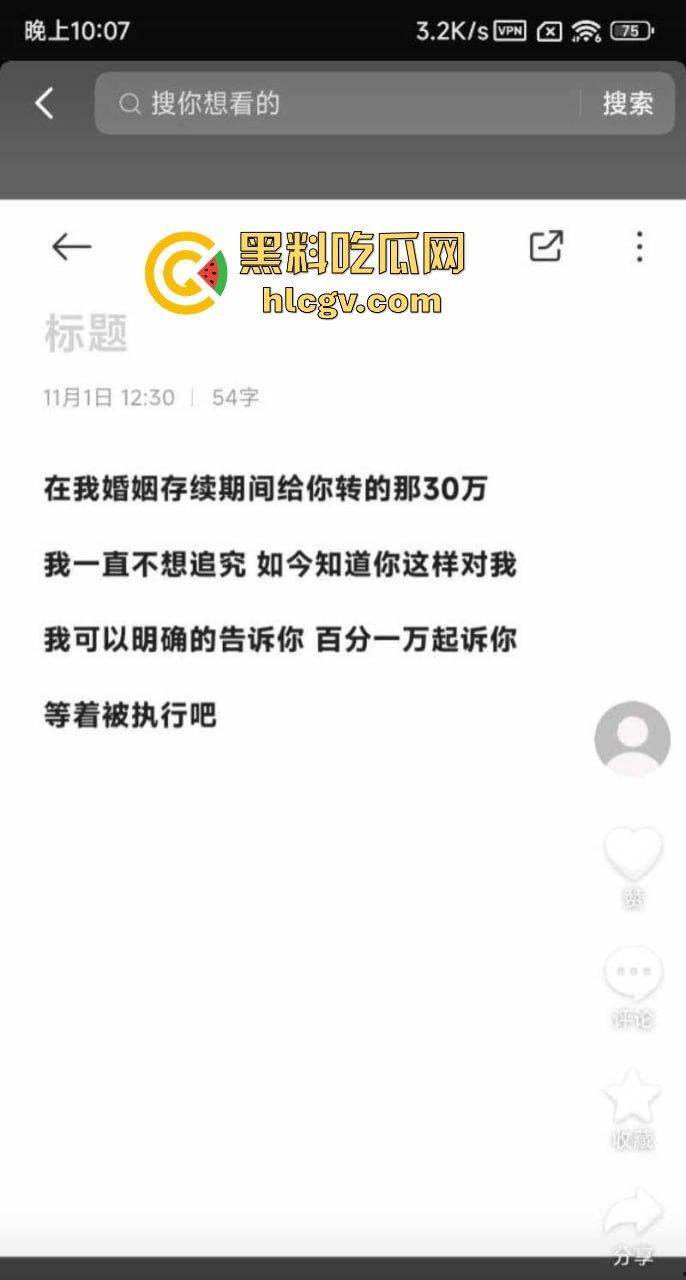Open the note in external window
686x1280 pixels.
click(x=546, y=246)
